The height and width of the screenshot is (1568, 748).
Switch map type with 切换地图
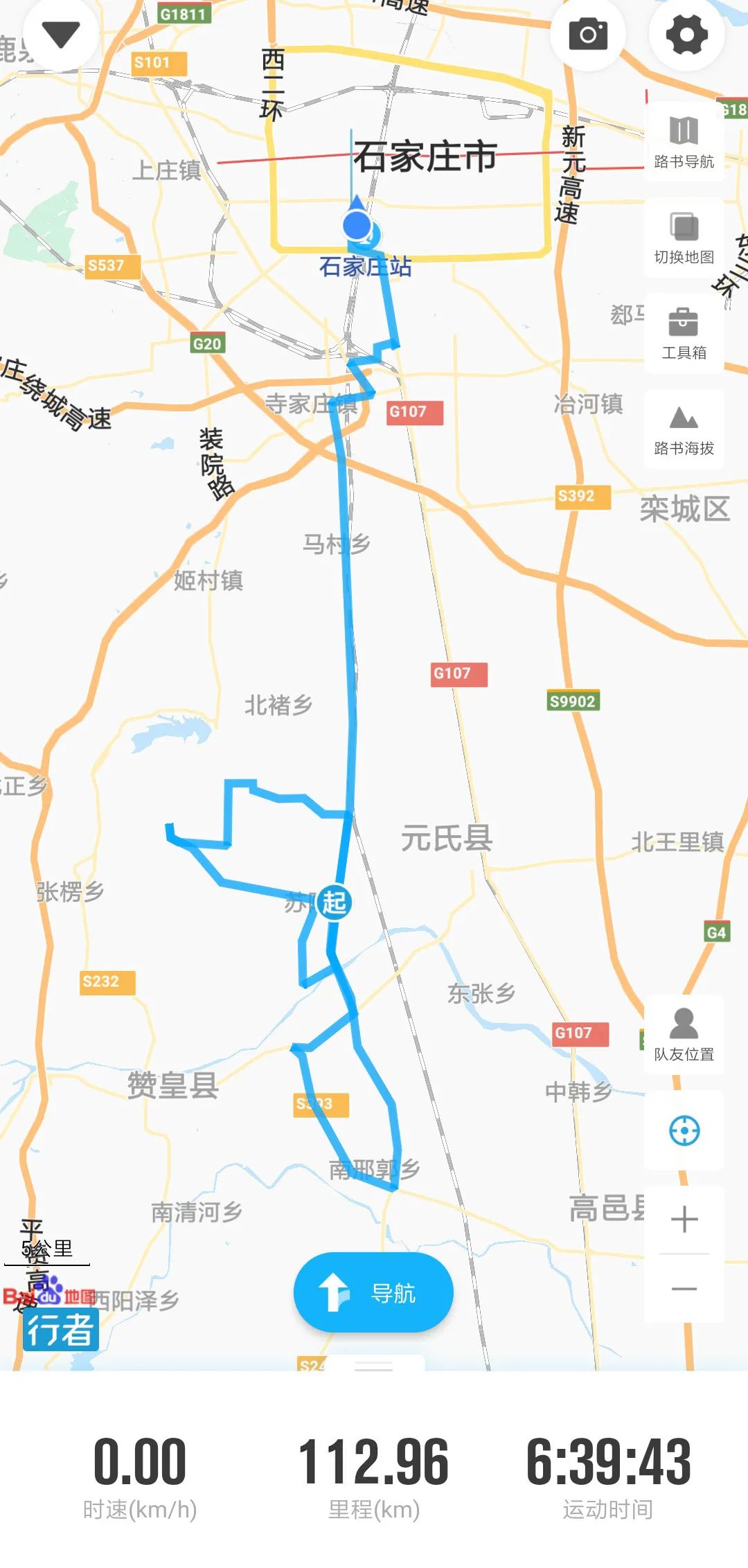click(684, 238)
